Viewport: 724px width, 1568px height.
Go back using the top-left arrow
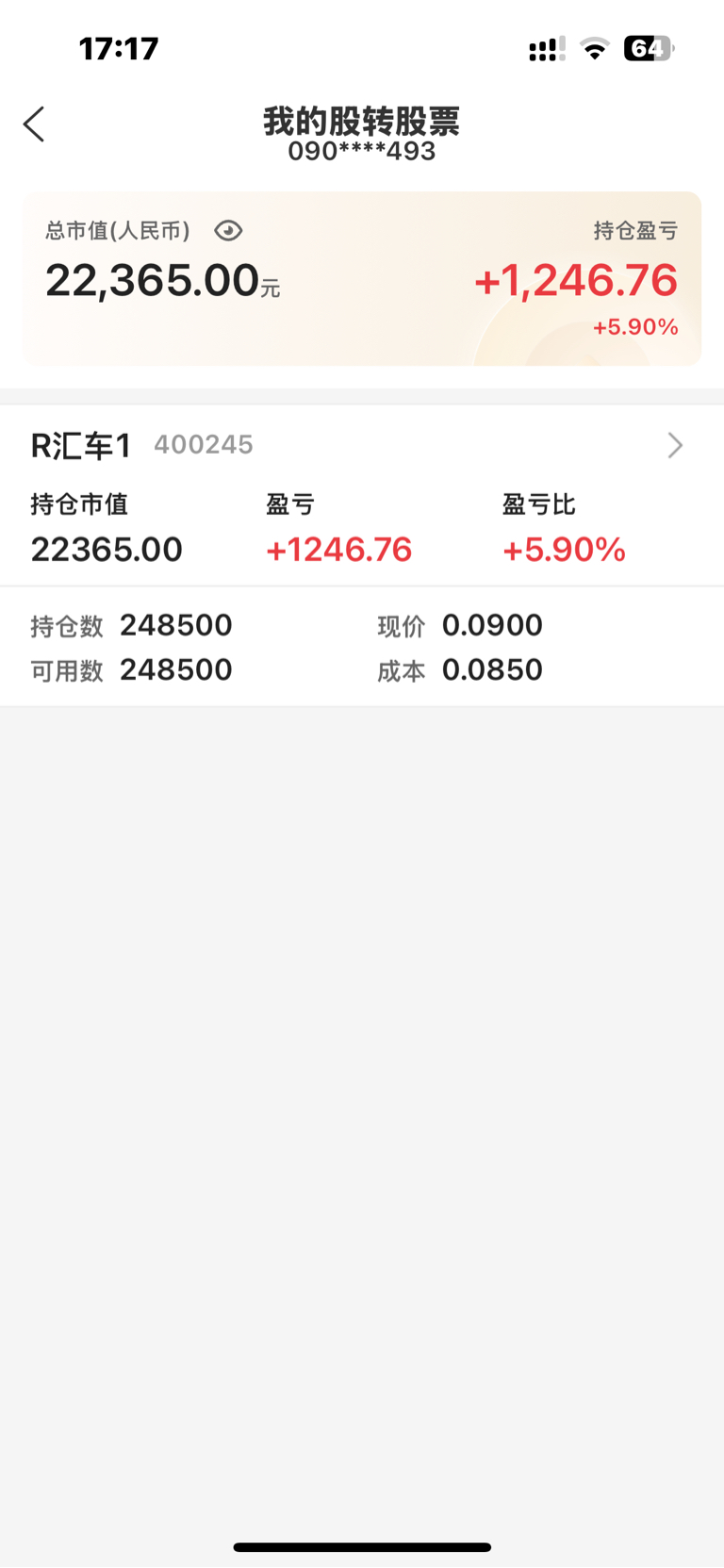tap(34, 124)
